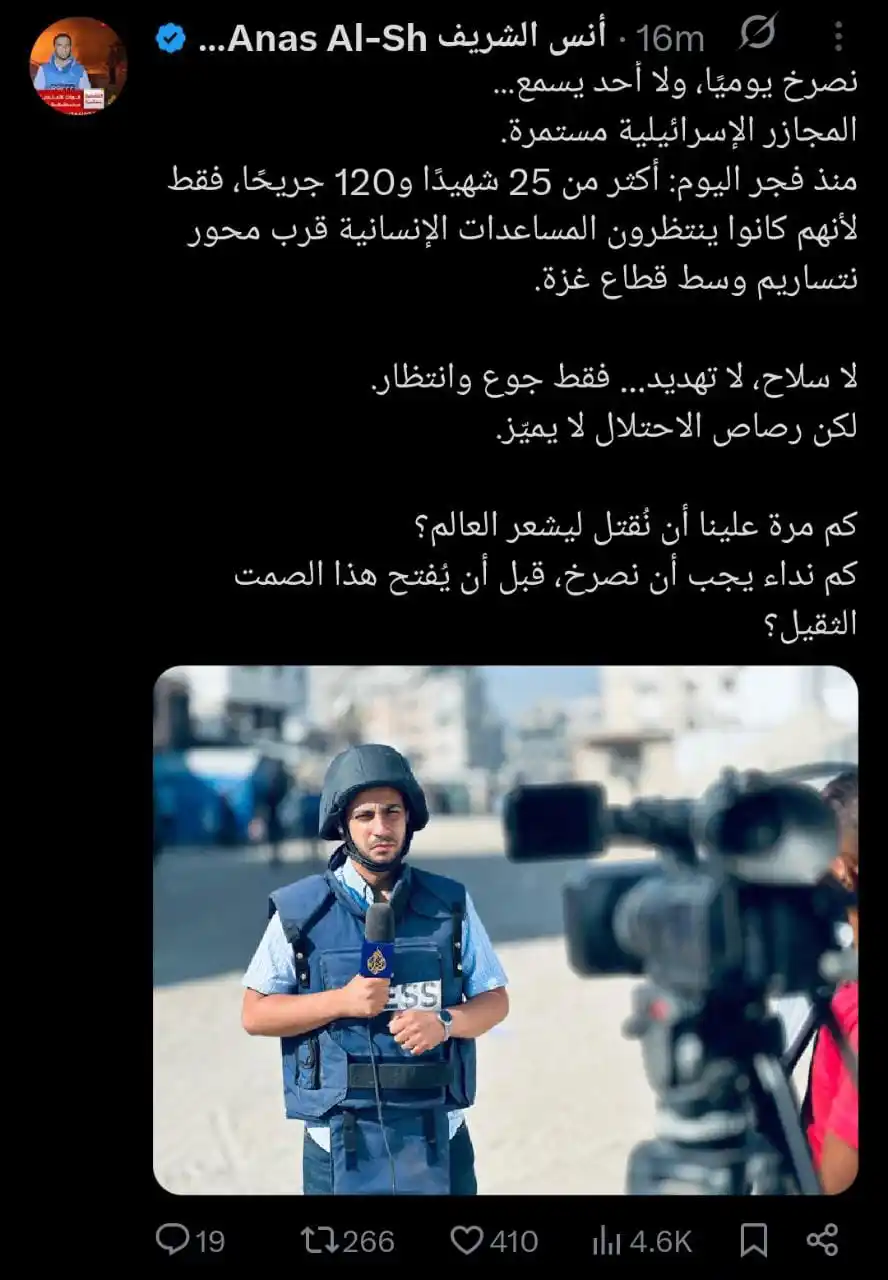View the post's 4.6K views analytics
This screenshot has width=888, height=1280.
pos(607,1240)
